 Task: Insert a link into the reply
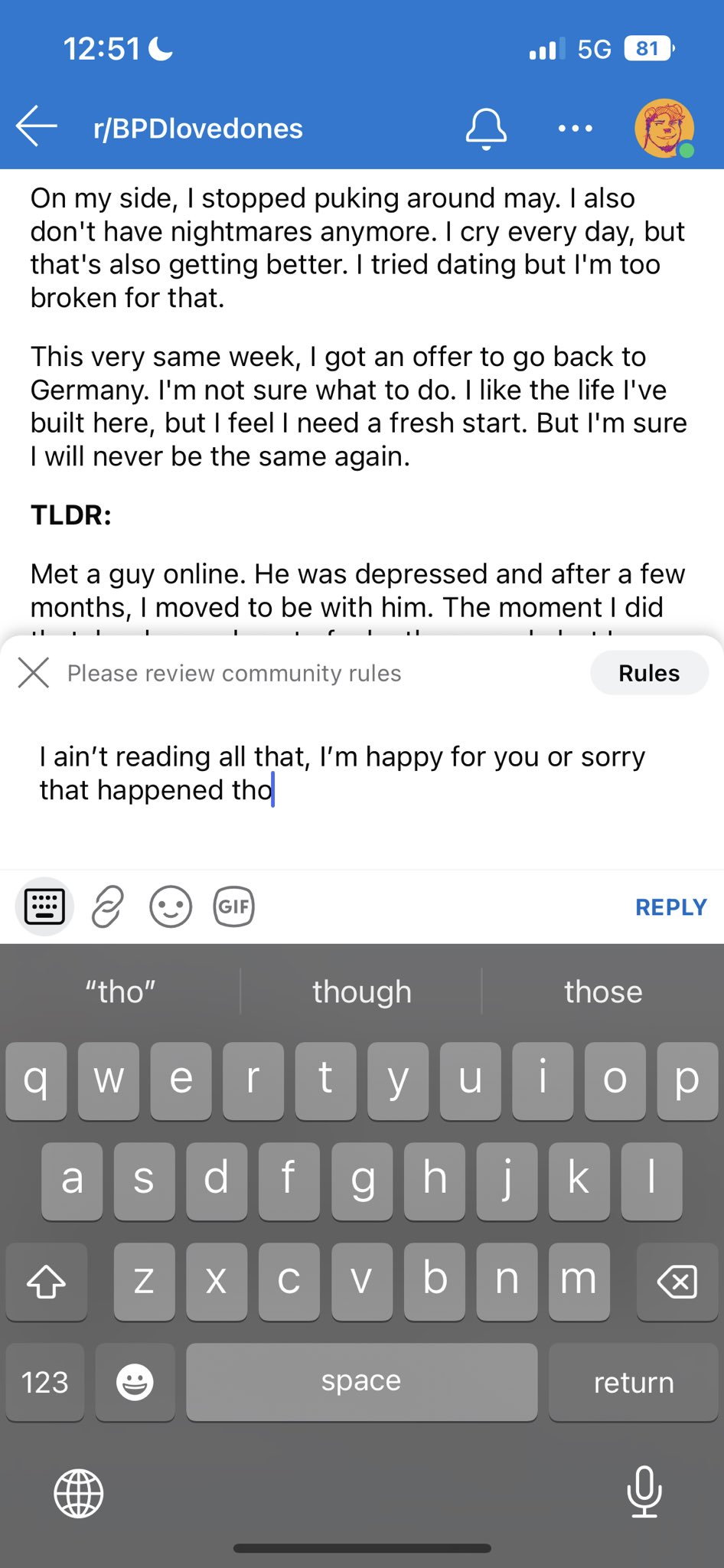coord(107,906)
